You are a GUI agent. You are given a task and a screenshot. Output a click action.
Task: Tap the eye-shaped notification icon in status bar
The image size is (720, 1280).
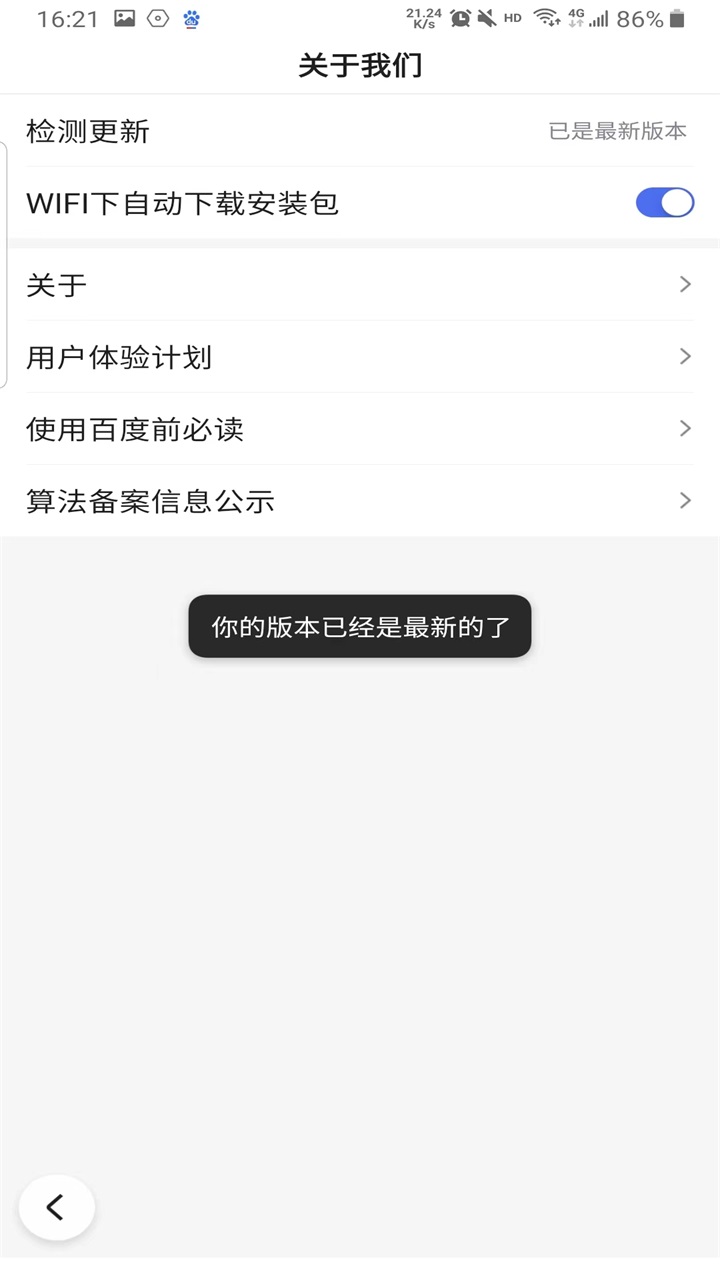(x=156, y=17)
